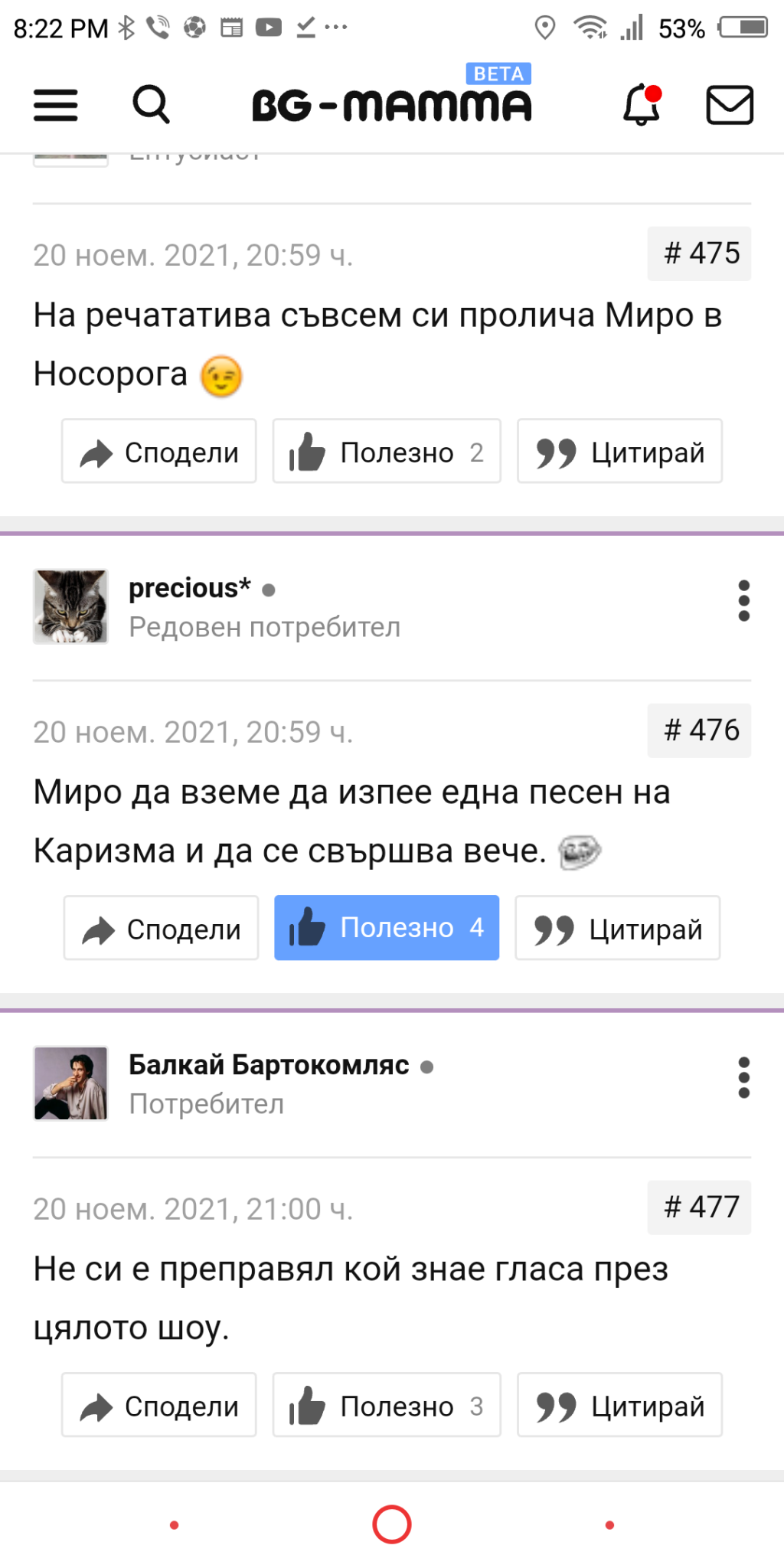Quote post #475 with Цитирай
784x1568 pixels.
619,452
